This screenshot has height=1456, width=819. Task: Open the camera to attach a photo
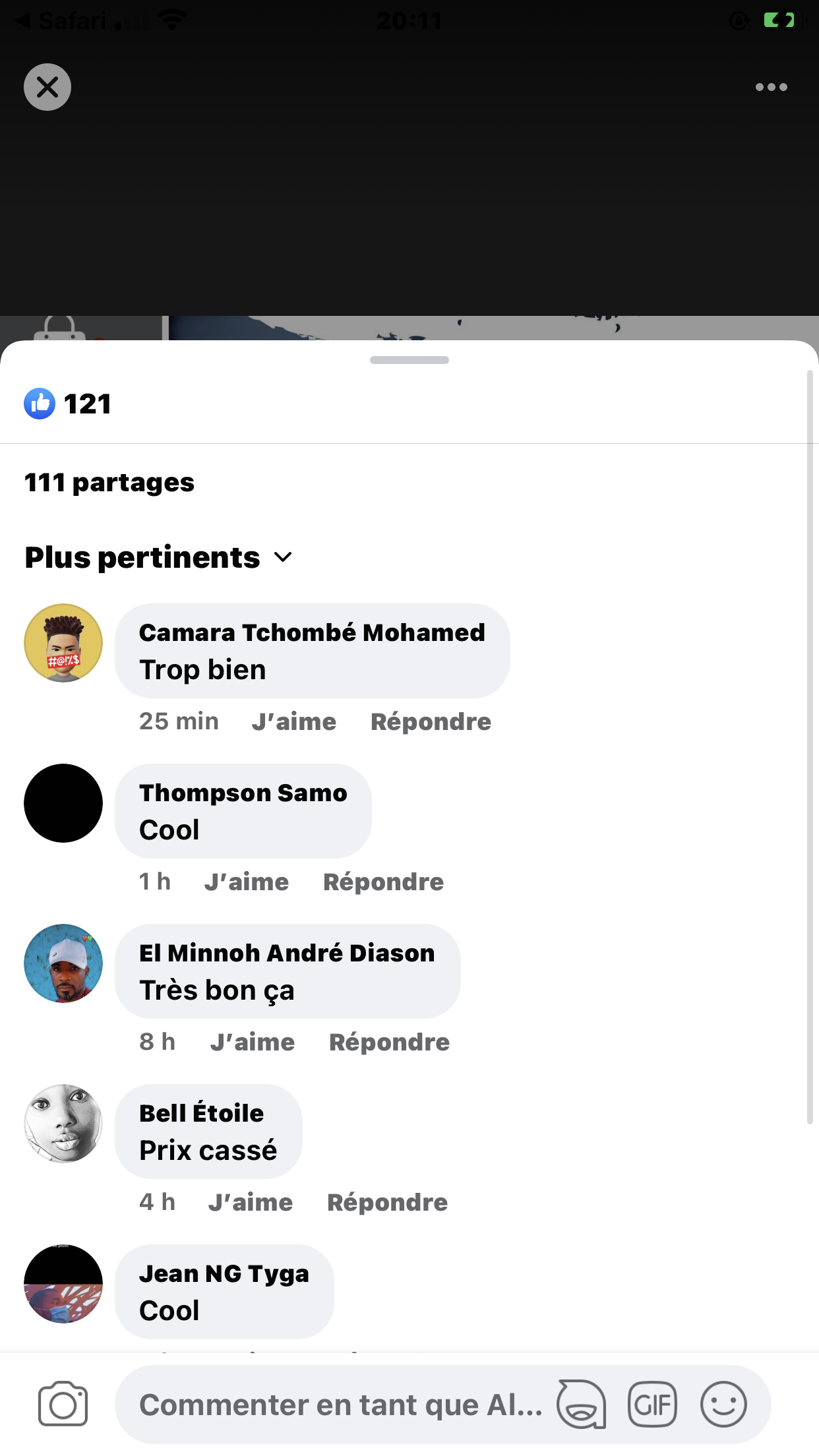63,1405
